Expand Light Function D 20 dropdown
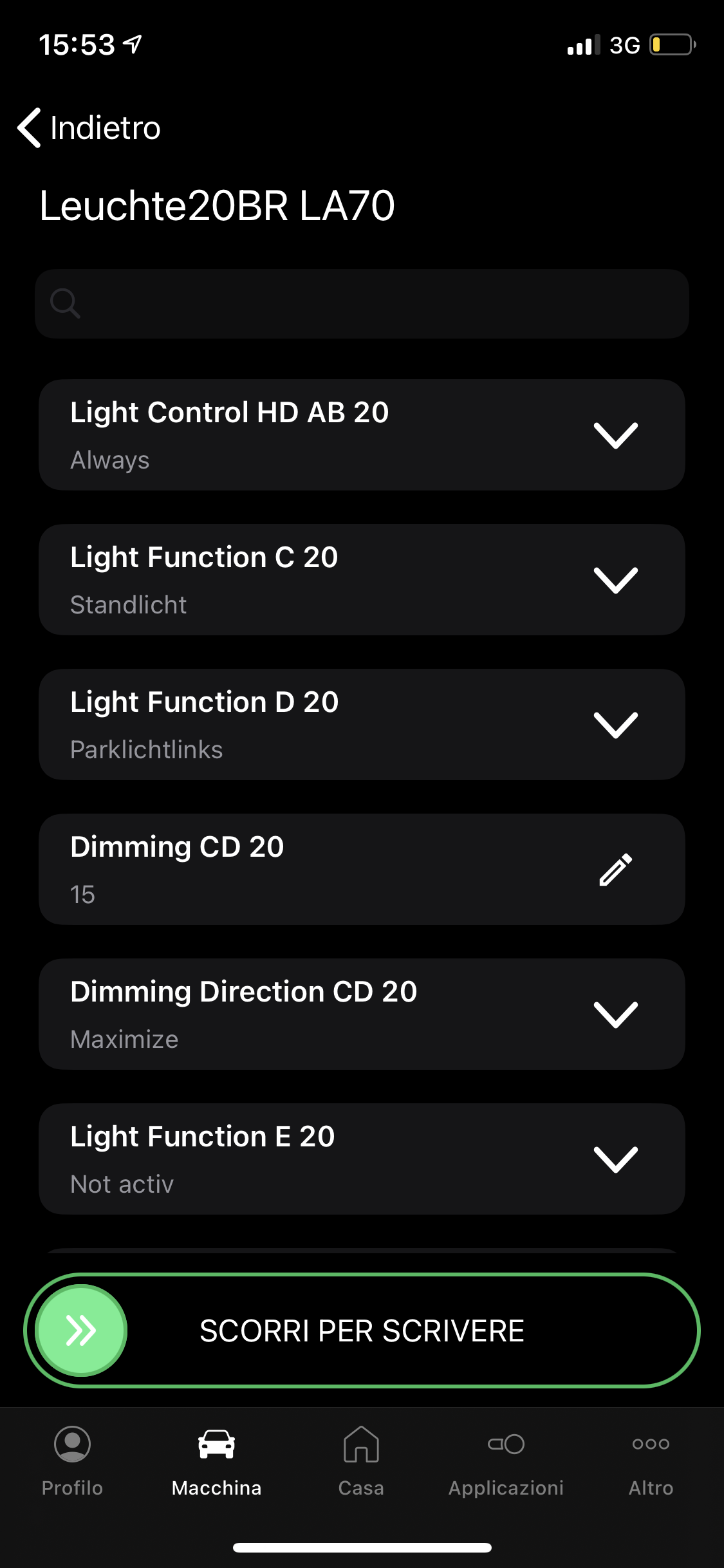The height and width of the screenshot is (1568, 724). tap(615, 725)
